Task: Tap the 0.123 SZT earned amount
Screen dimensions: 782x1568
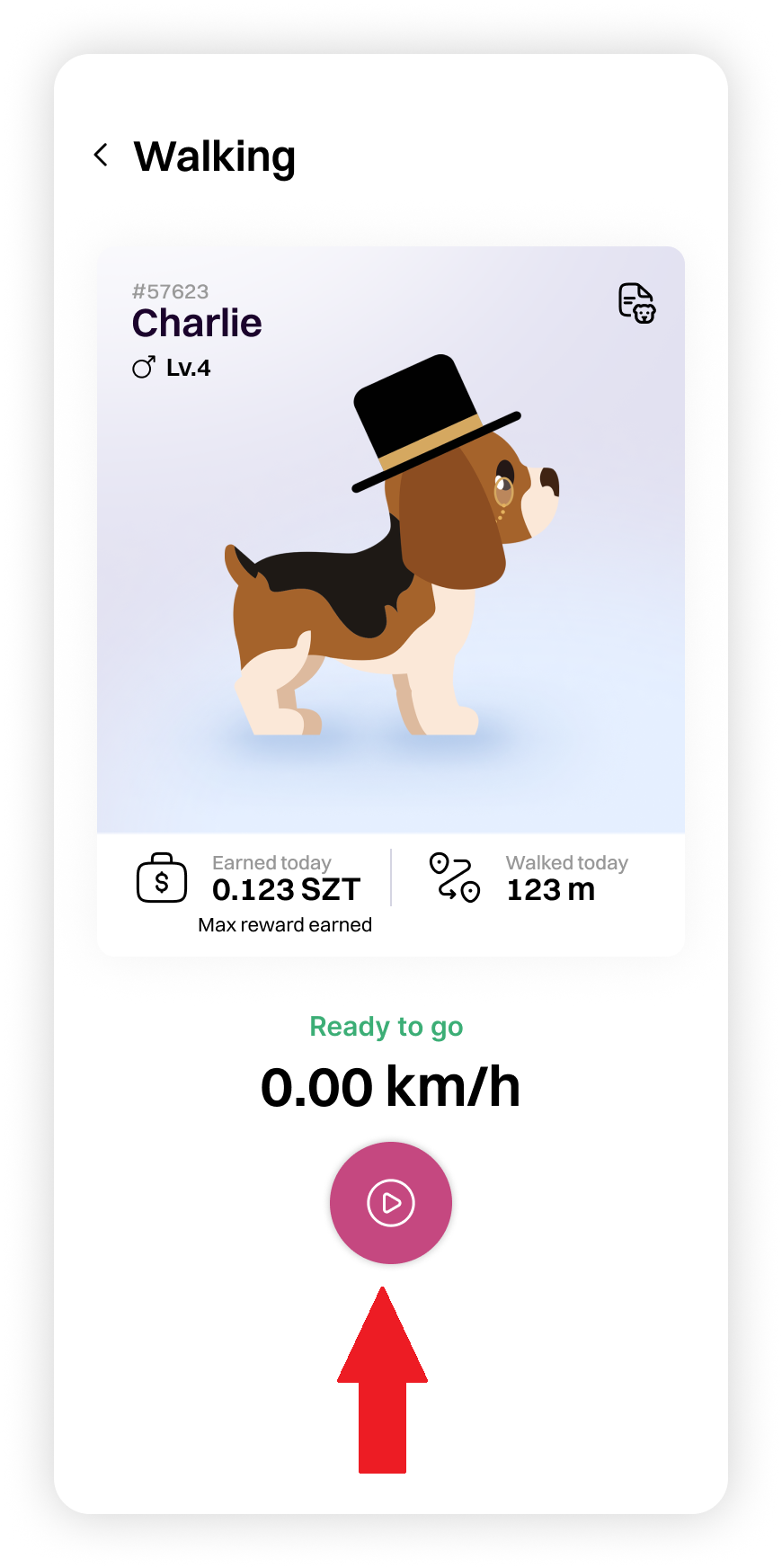Action: click(x=286, y=889)
